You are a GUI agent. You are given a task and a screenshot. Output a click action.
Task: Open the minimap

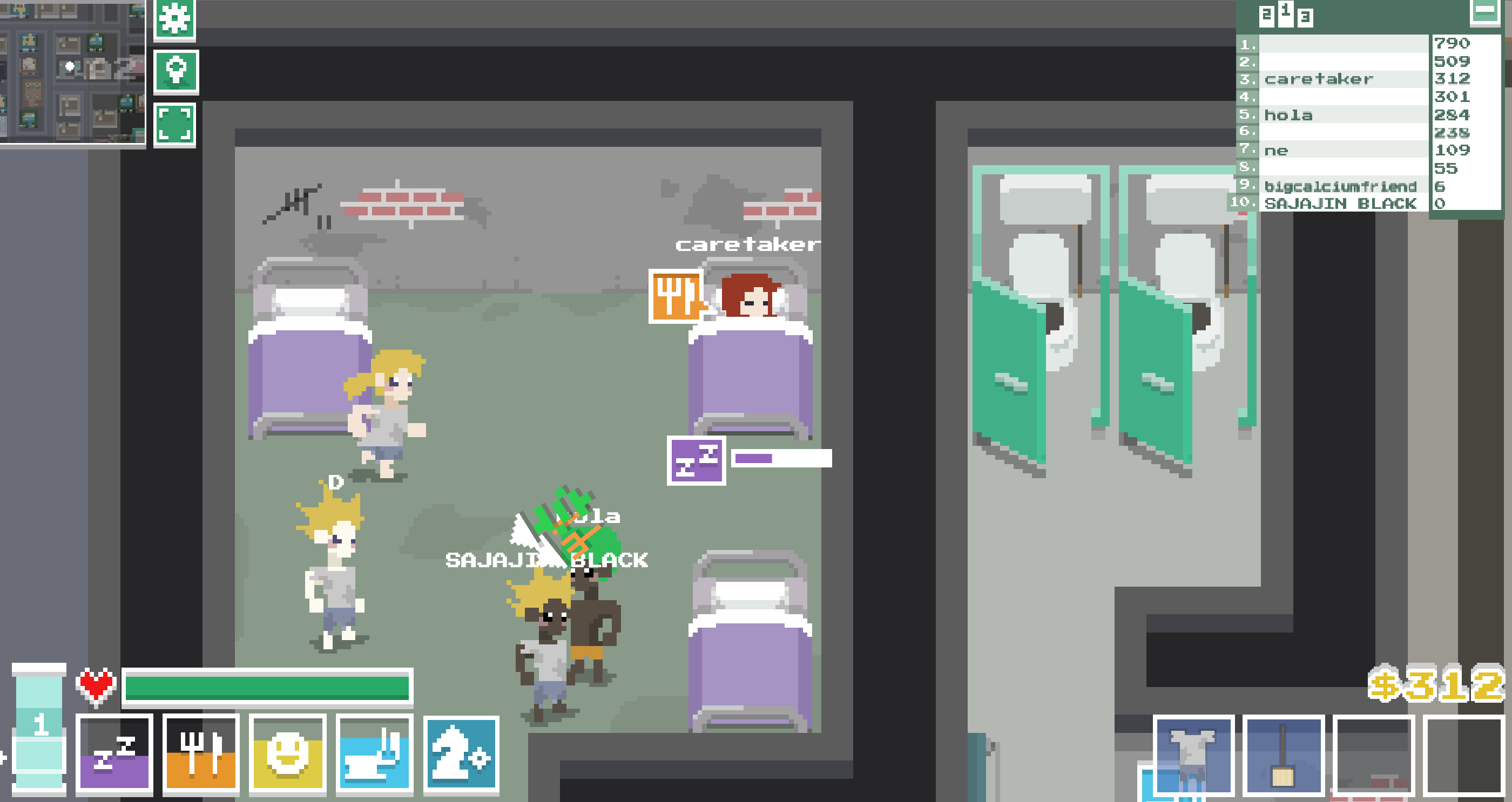(72, 72)
